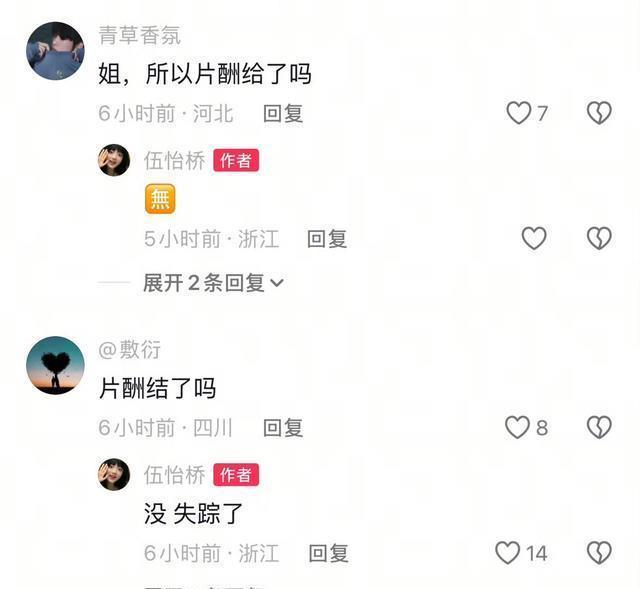Dislike the reply 没 失踪了

(x=599, y=553)
